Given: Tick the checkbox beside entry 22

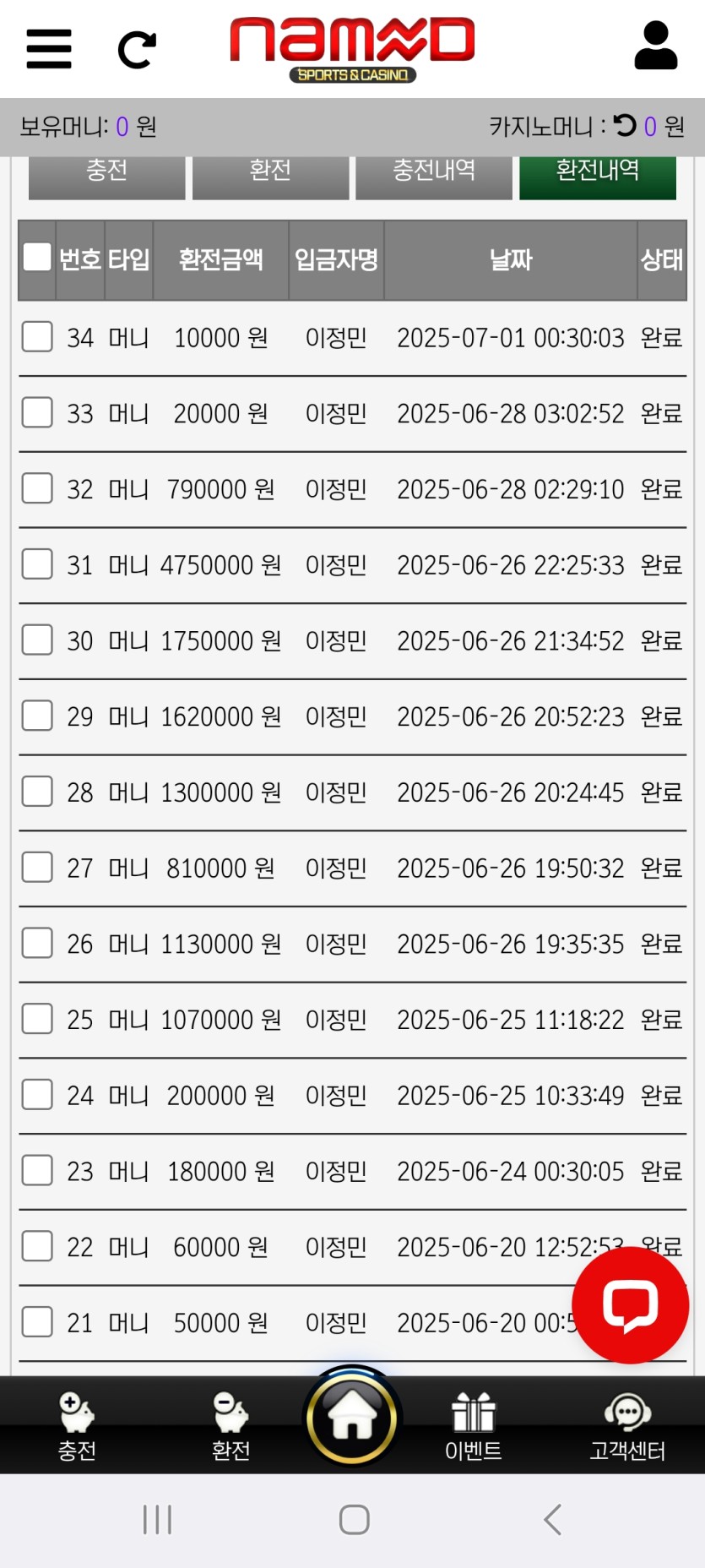Looking at the screenshot, I should (x=37, y=1246).
